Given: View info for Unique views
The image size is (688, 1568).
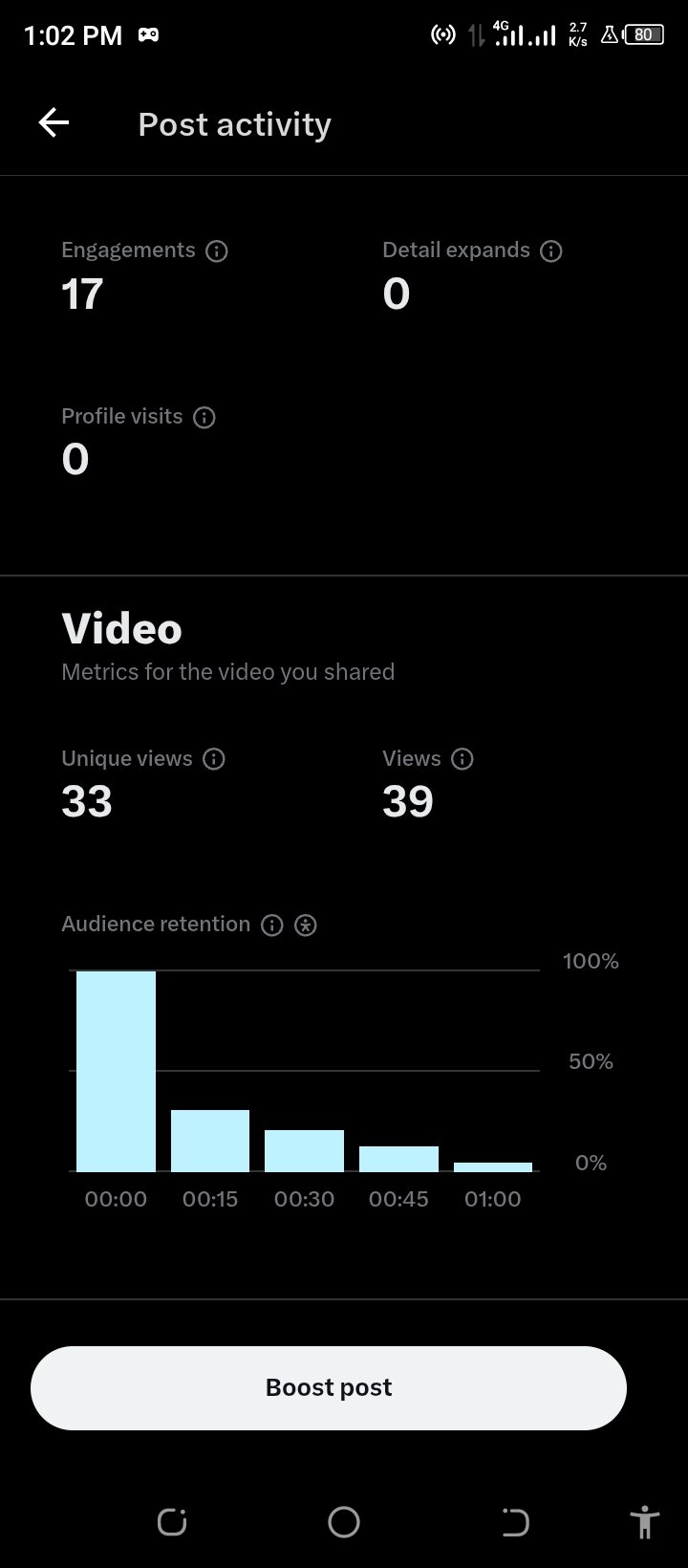Looking at the screenshot, I should [214, 759].
